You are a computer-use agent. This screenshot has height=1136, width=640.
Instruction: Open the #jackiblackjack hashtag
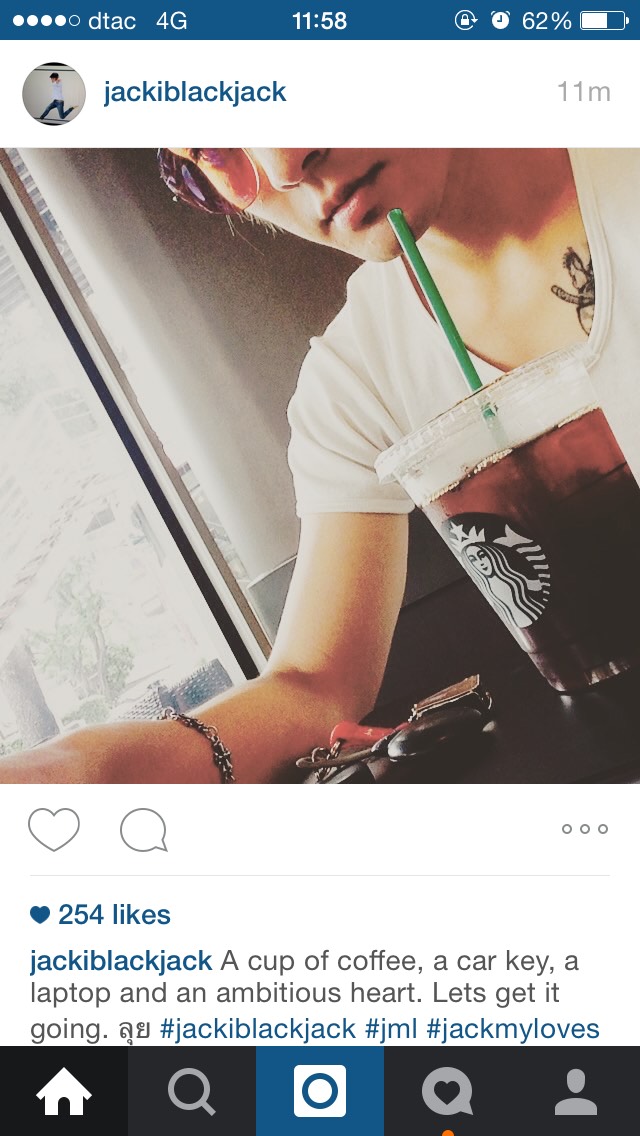point(258,1028)
